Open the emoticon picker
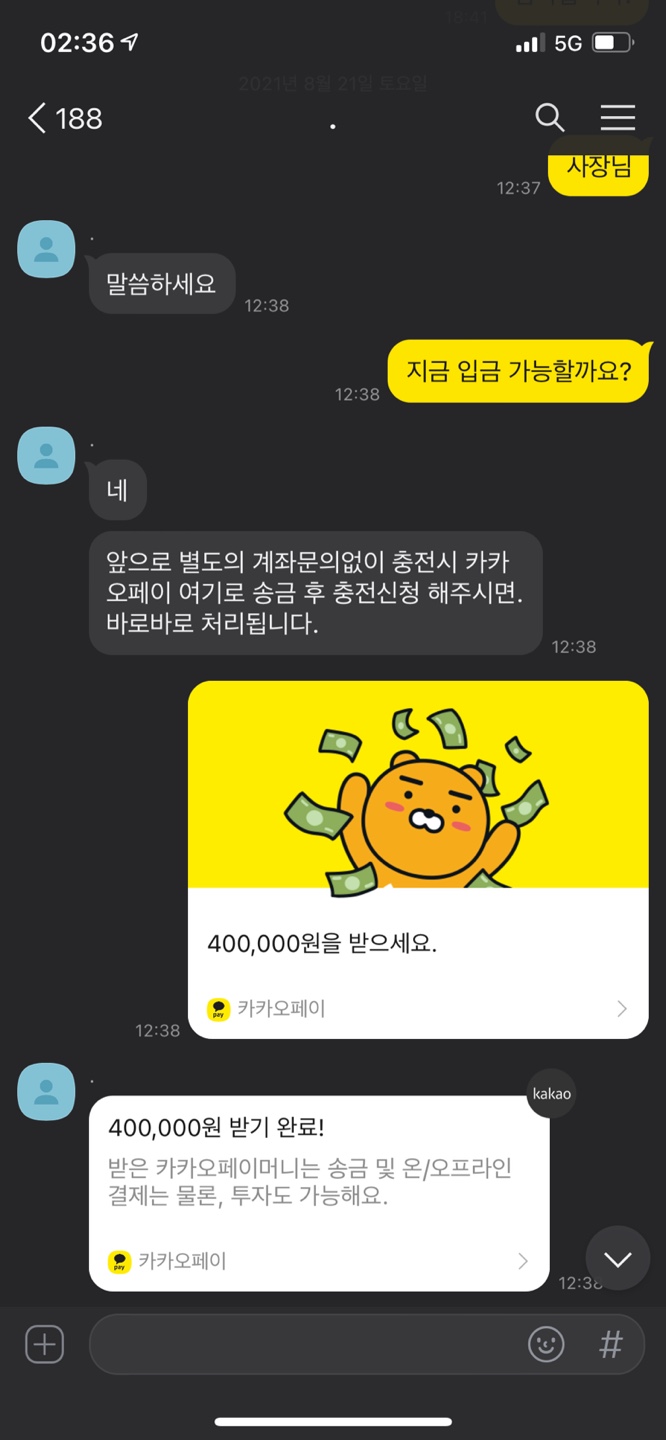Image resolution: width=666 pixels, height=1440 pixels. click(546, 1344)
